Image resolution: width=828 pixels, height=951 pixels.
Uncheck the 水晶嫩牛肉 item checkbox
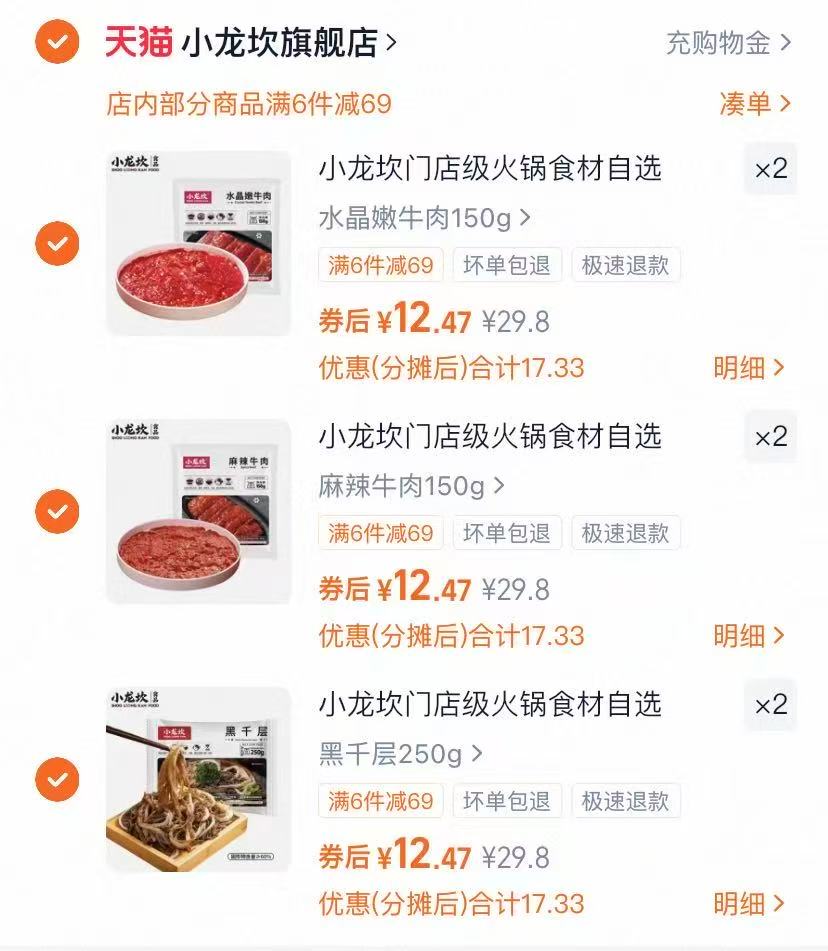point(57,245)
